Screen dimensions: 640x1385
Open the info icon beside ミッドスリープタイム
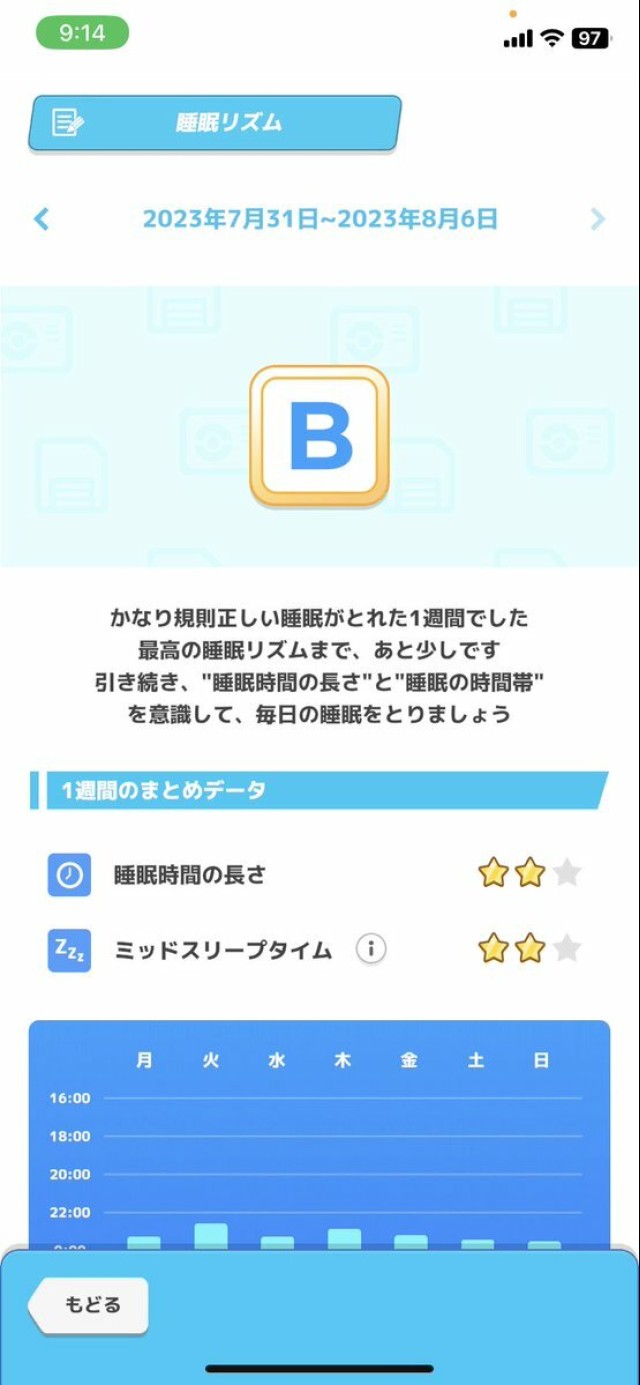click(x=371, y=948)
